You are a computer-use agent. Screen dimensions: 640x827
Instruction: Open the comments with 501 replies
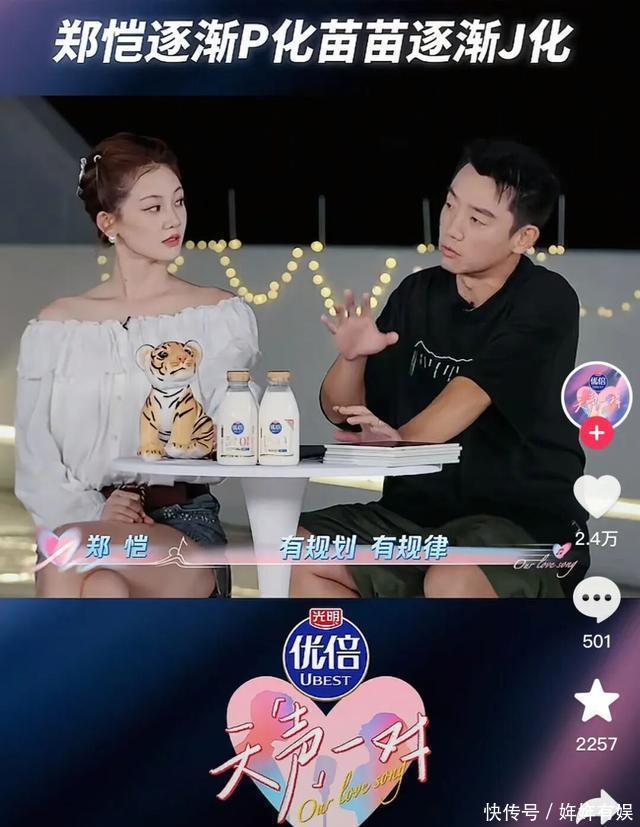coord(597,599)
